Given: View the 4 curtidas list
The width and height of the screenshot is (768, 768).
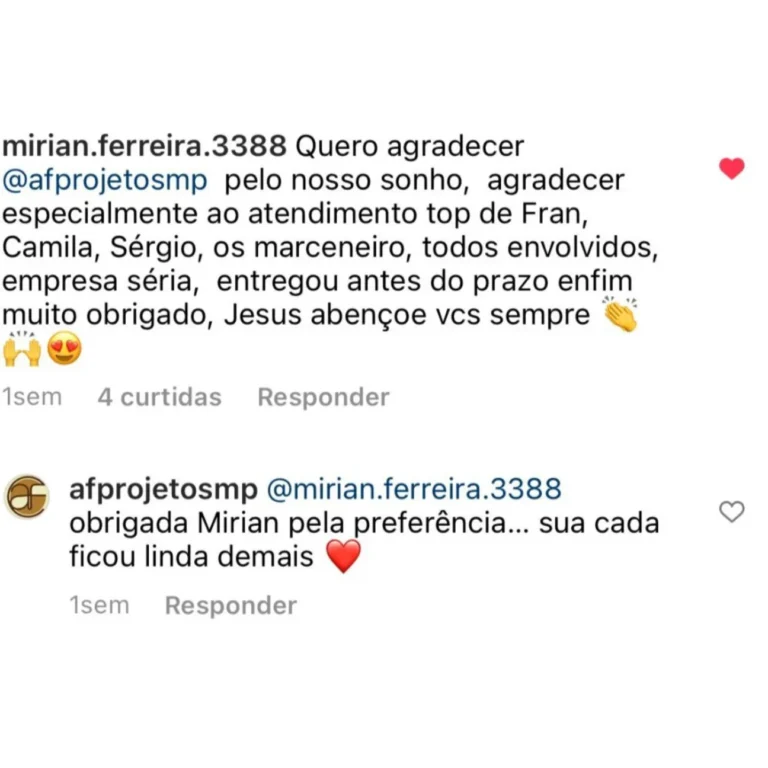Looking at the screenshot, I should tap(159, 397).
